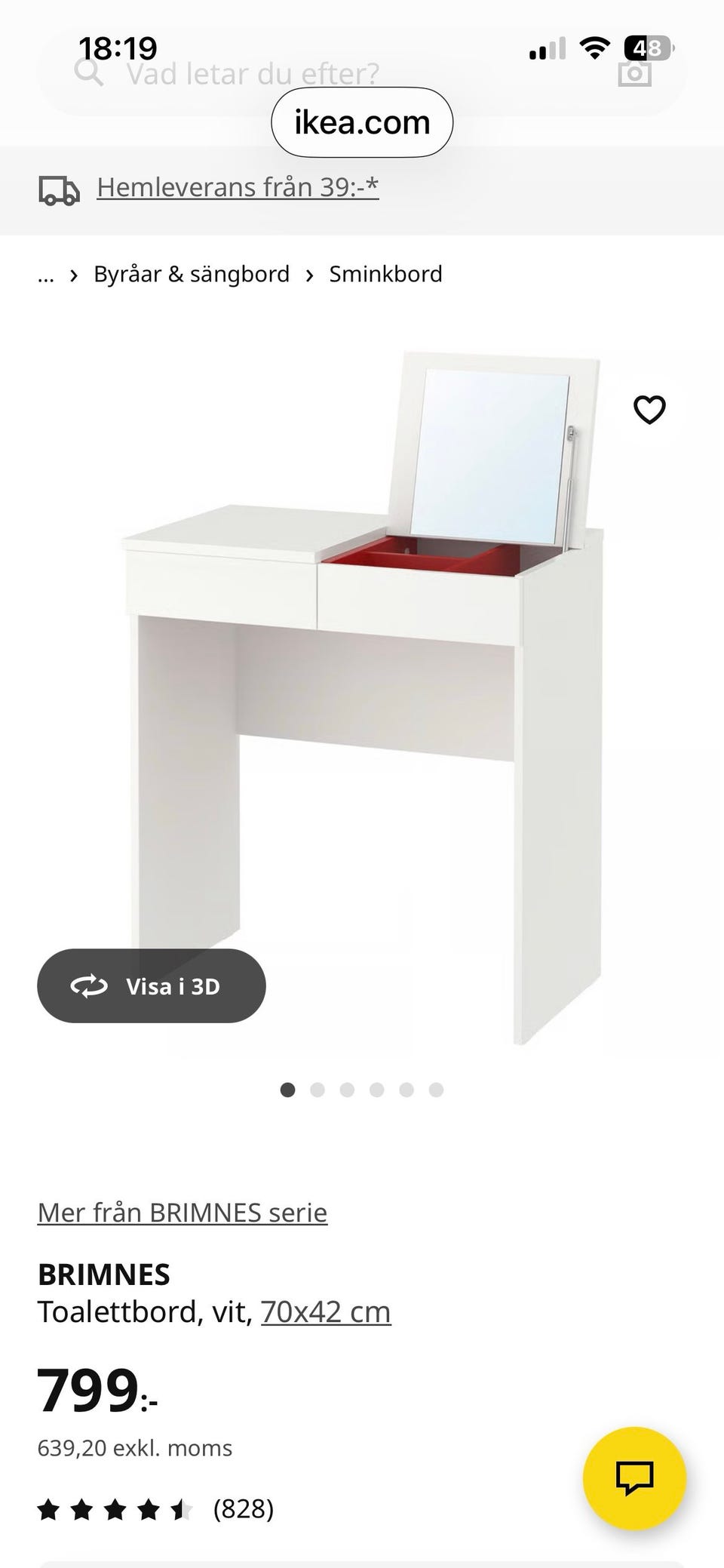
Task: Expand the collapsed breadcrumb ellipsis
Action: [x=45, y=275]
